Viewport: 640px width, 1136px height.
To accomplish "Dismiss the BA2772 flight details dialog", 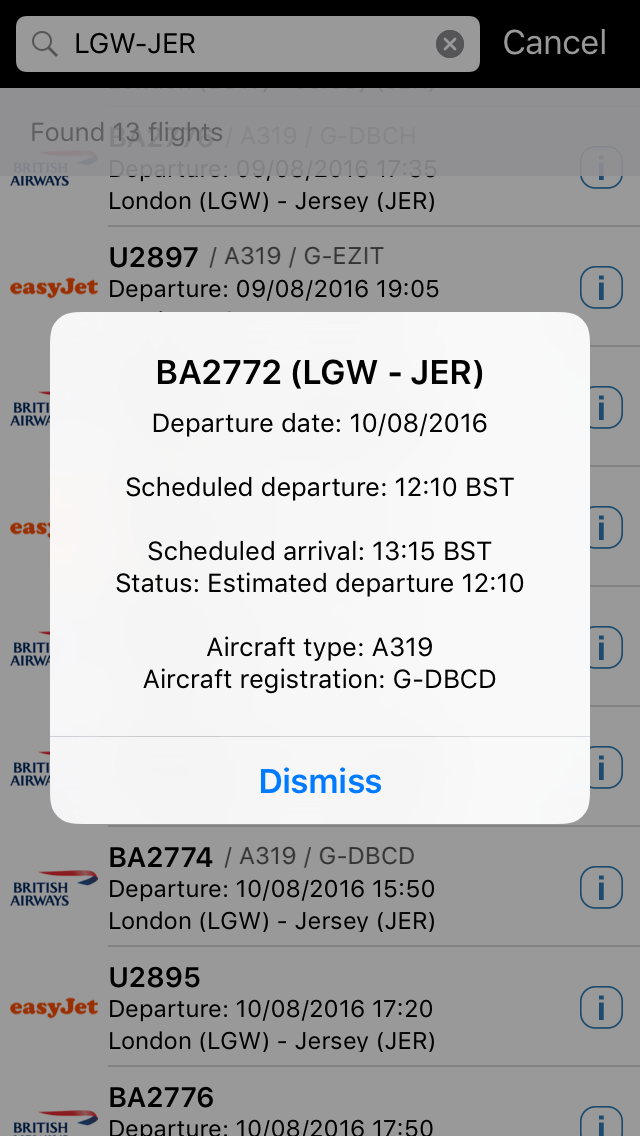I will pos(320,781).
